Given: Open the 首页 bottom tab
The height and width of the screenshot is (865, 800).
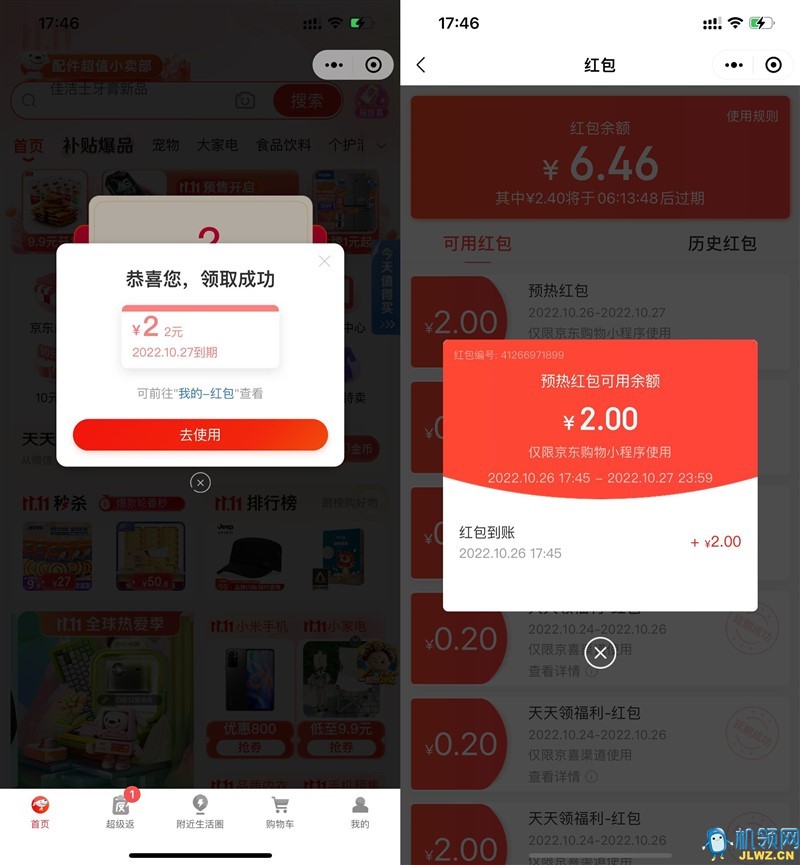Looking at the screenshot, I should pos(40,811).
